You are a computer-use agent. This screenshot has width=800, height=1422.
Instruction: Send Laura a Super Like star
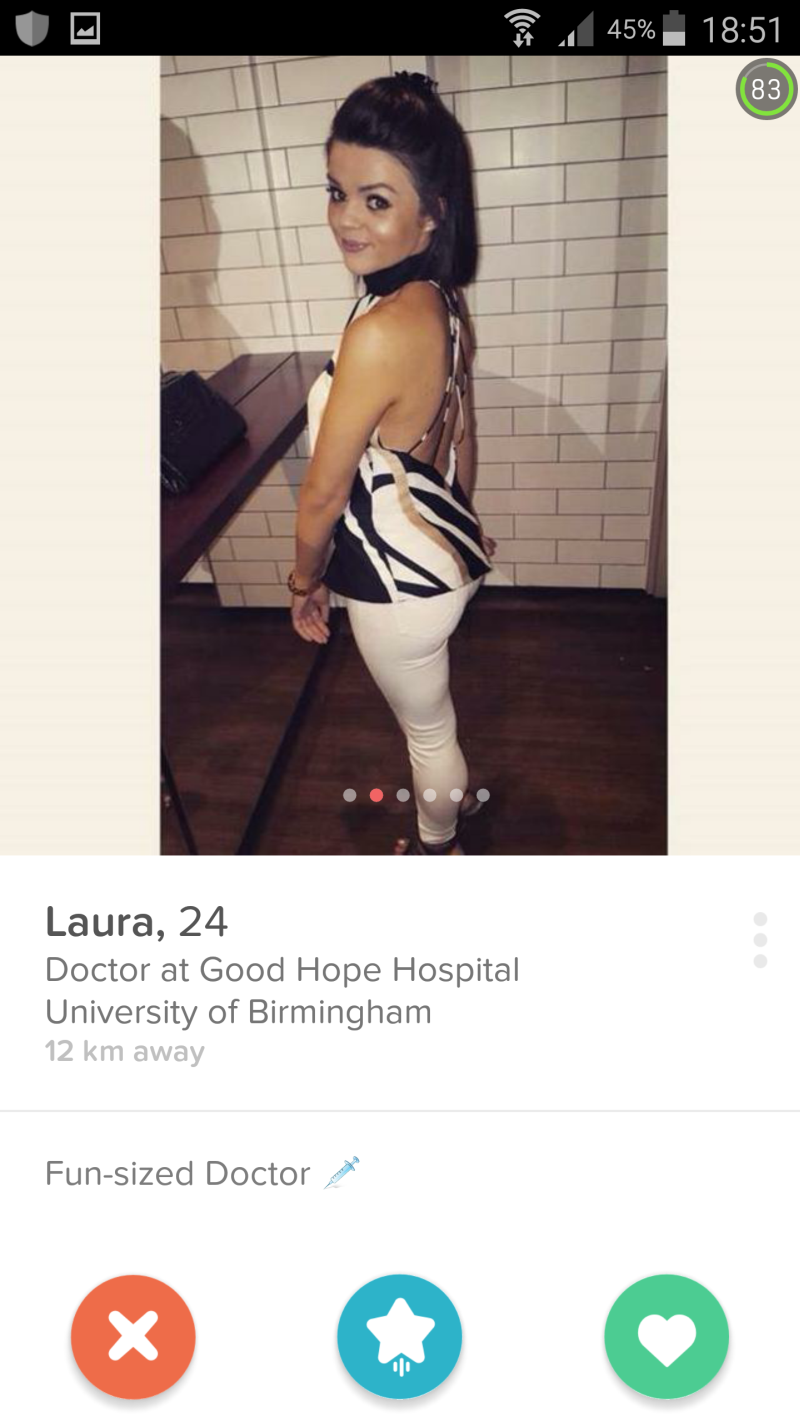pyautogui.click(x=400, y=1336)
